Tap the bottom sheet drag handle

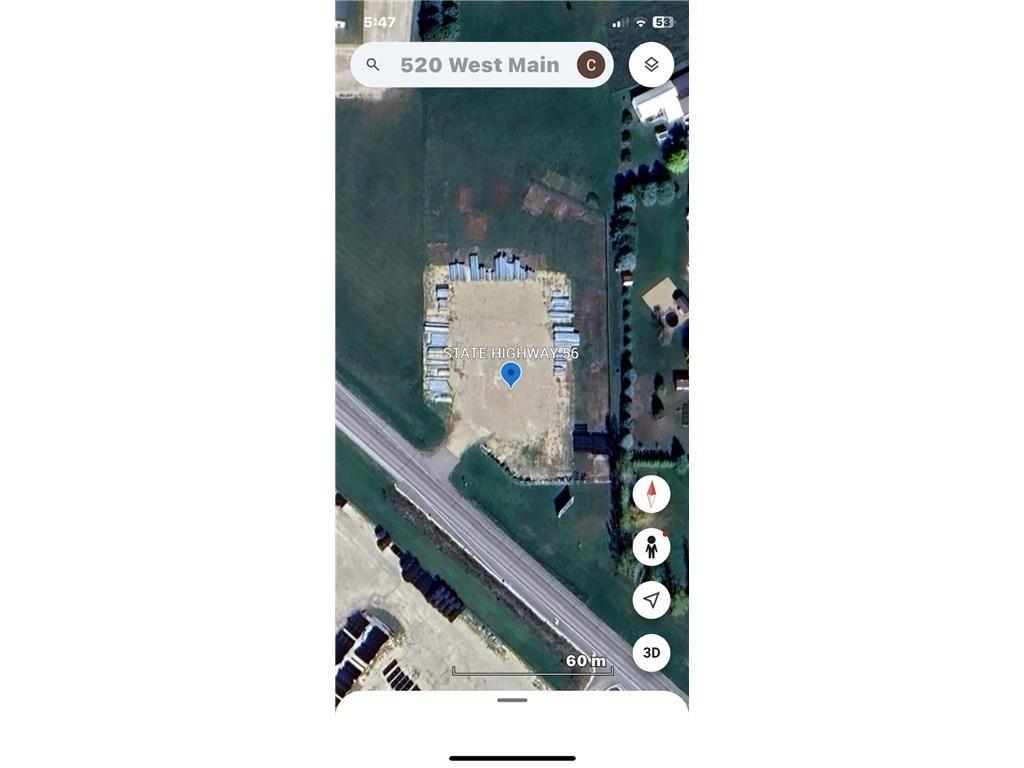point(512,700)
